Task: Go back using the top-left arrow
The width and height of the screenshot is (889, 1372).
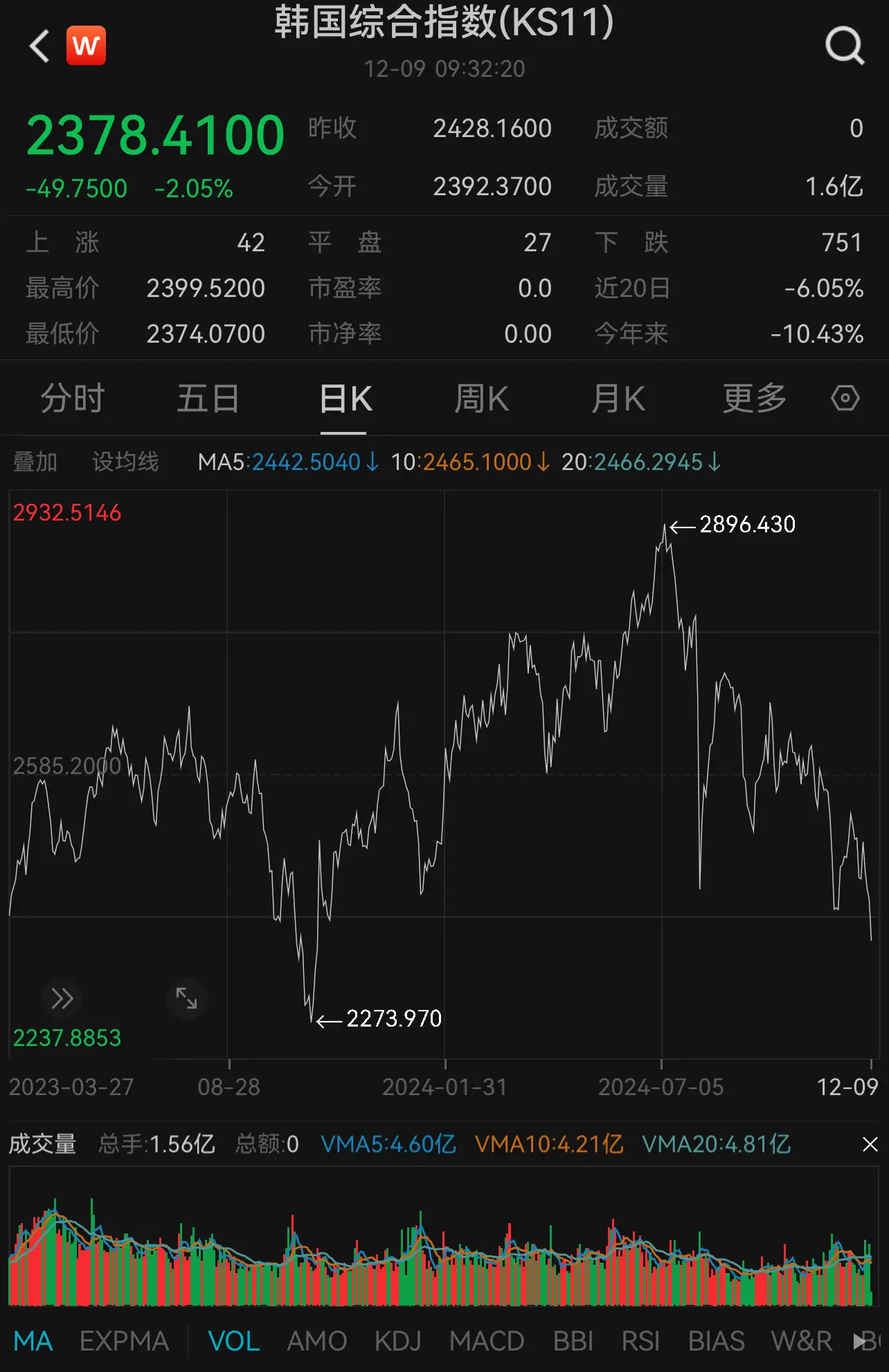Action: click(x=39, y=46)
